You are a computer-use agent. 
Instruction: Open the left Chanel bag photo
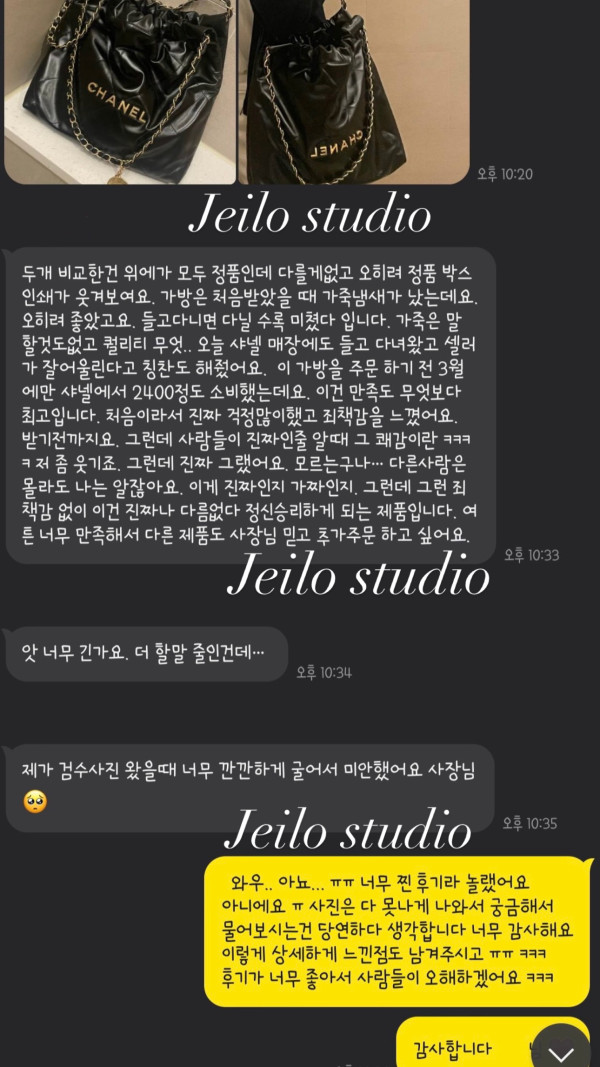click(120, 92)
